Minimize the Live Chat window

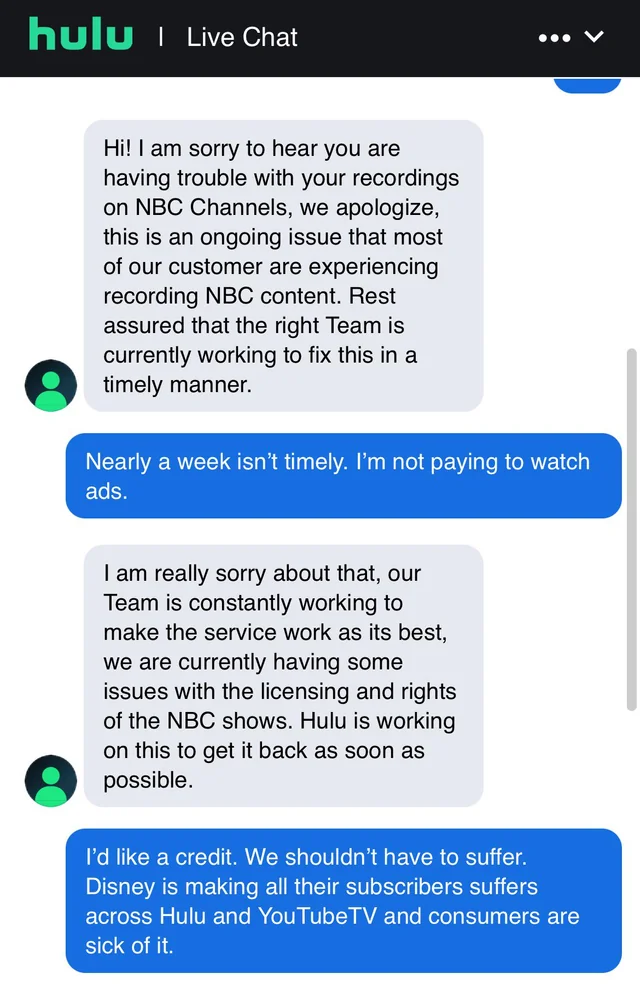coord(594,38)
